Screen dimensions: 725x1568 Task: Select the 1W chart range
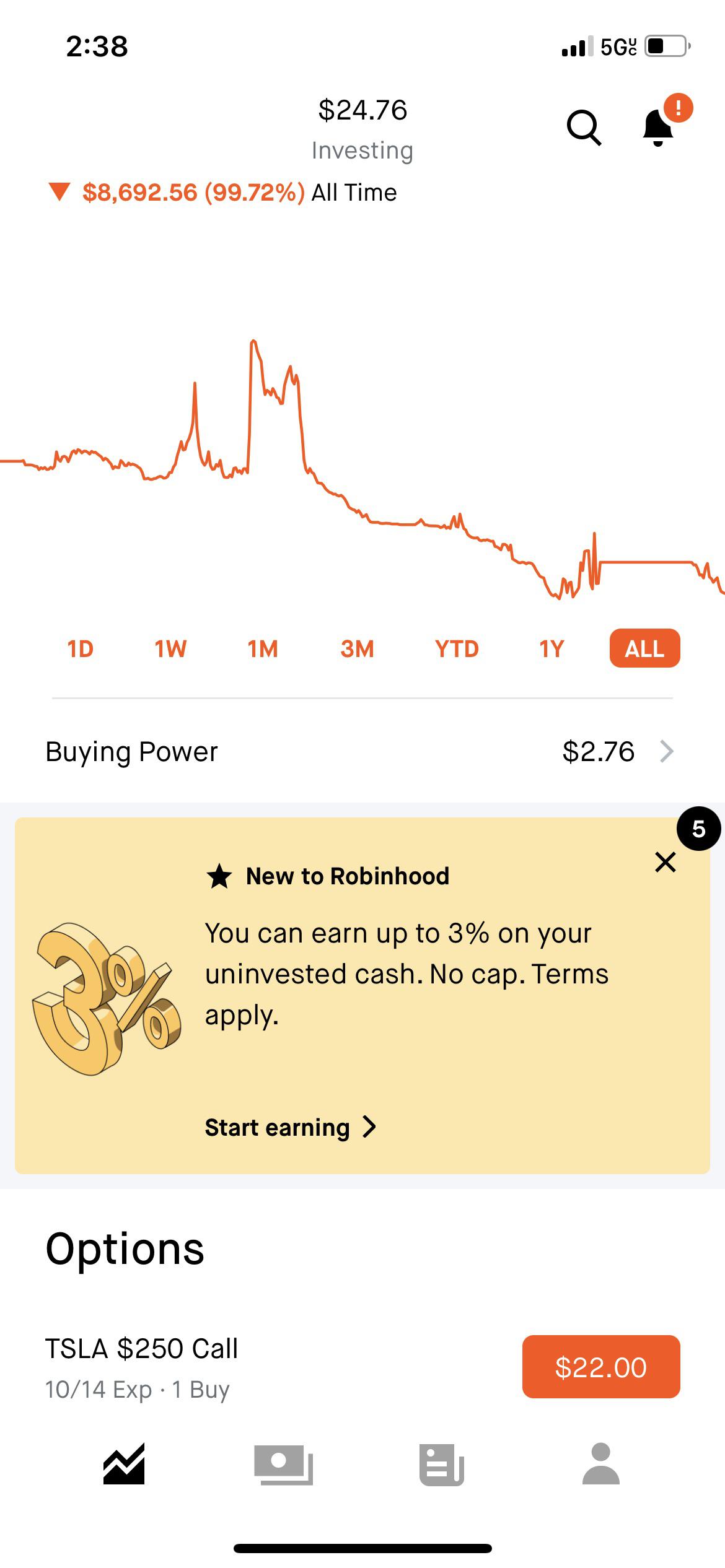(x=170, y=649)
